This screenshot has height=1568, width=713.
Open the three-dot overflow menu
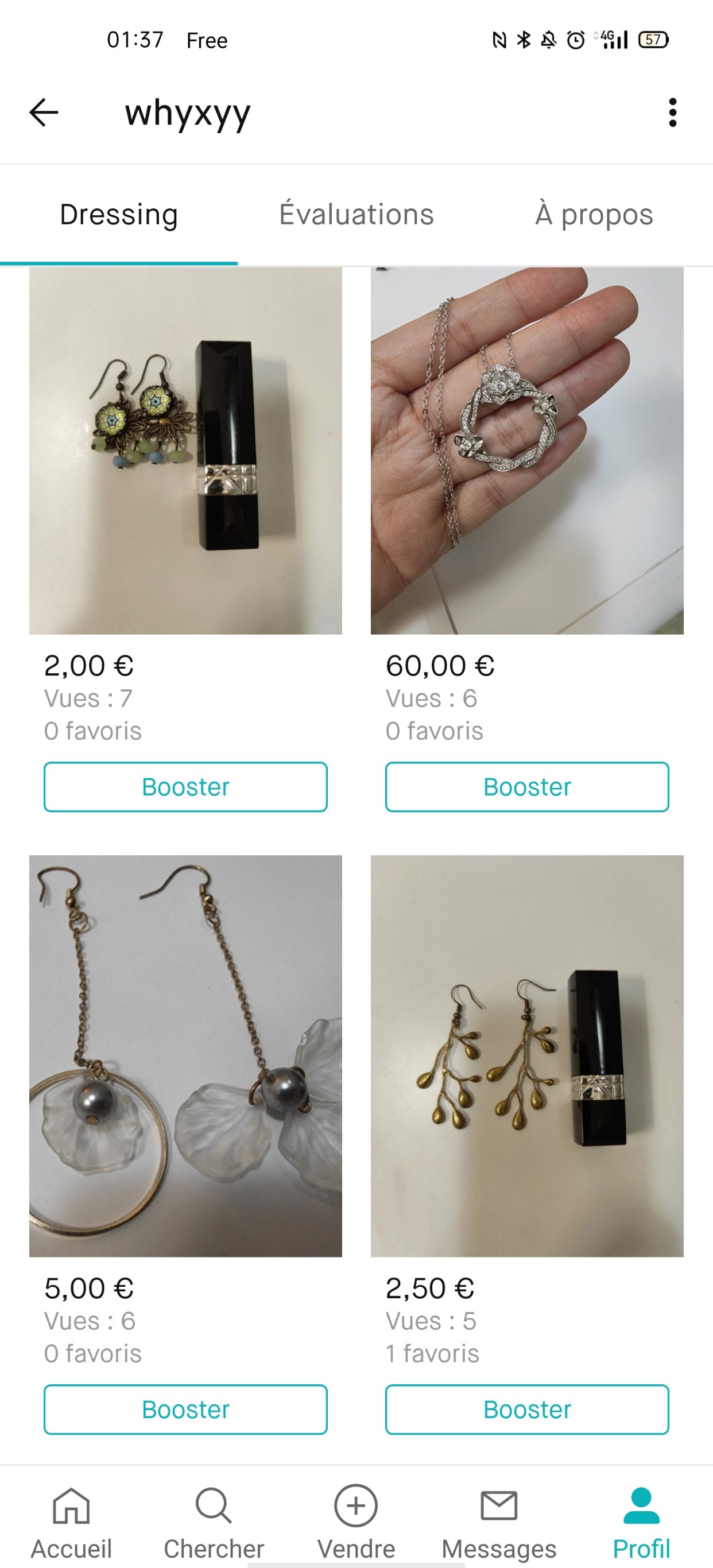(672, 112)
